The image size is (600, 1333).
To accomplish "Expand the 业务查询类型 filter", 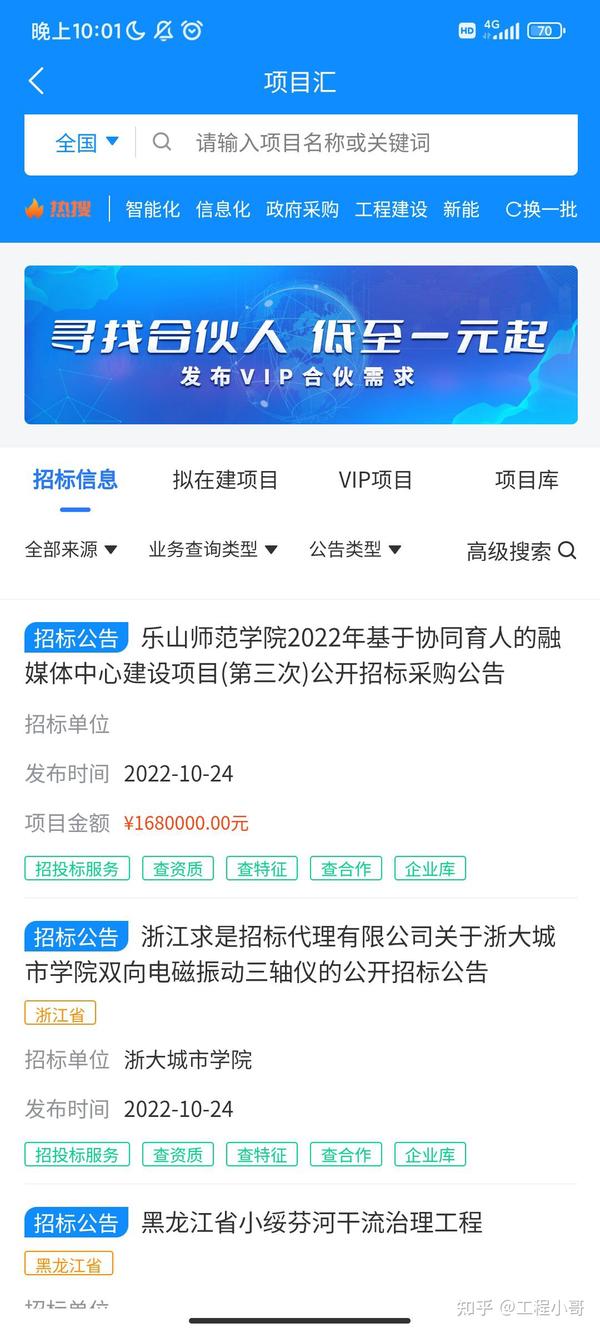I will (213, 549).
